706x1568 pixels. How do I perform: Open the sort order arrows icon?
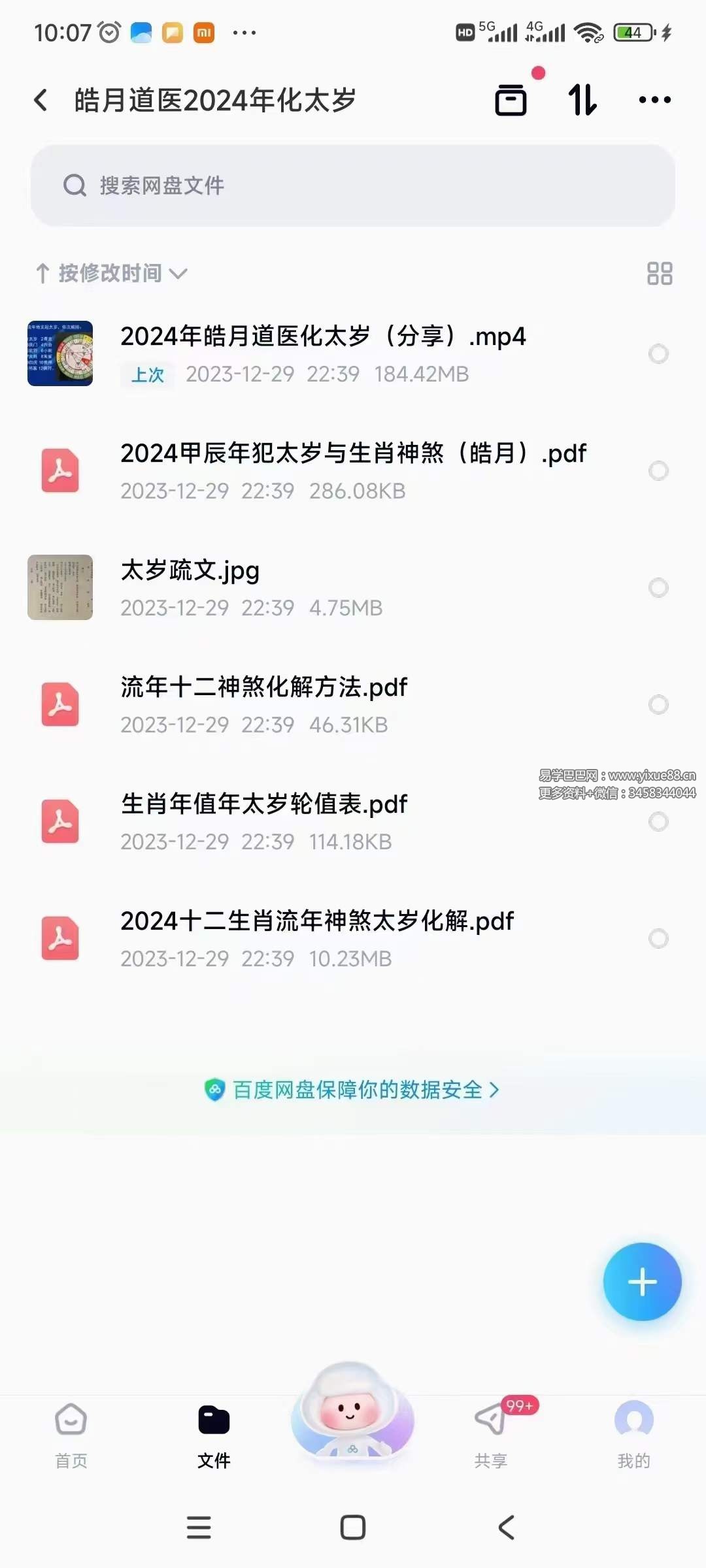coord(582,100)
